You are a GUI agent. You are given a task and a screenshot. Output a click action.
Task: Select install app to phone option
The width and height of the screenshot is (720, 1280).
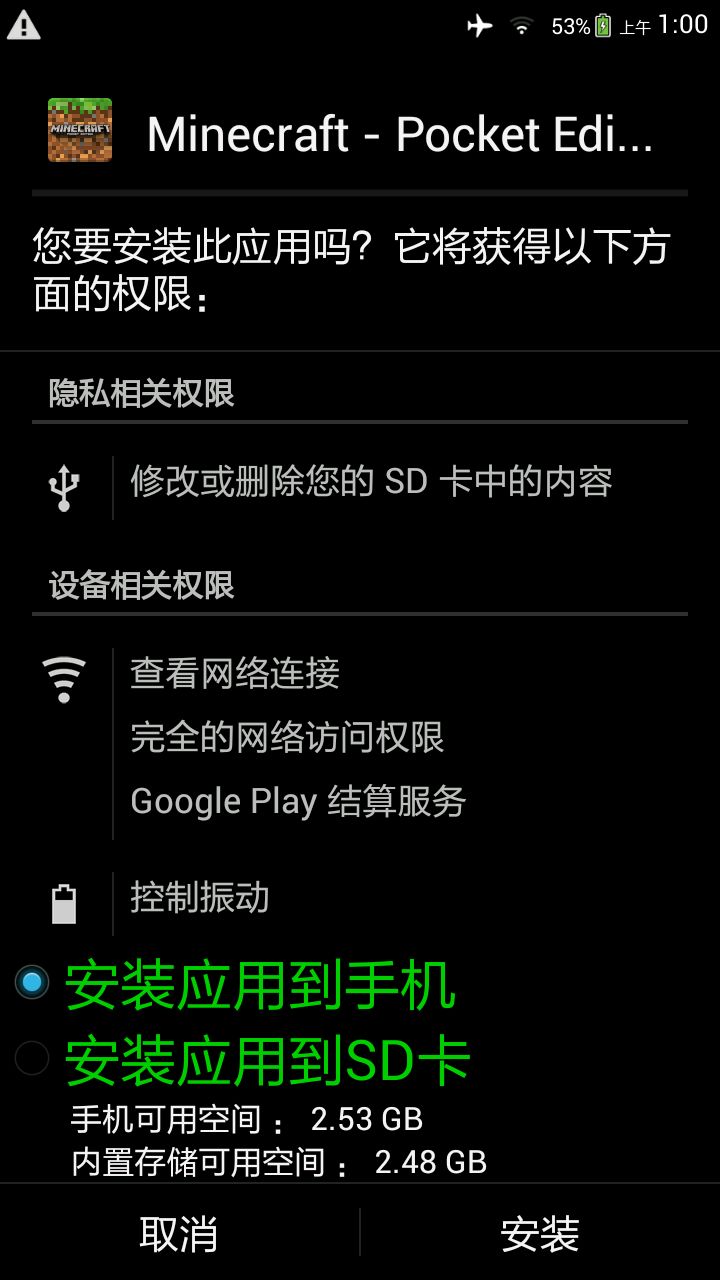(32, 982)
